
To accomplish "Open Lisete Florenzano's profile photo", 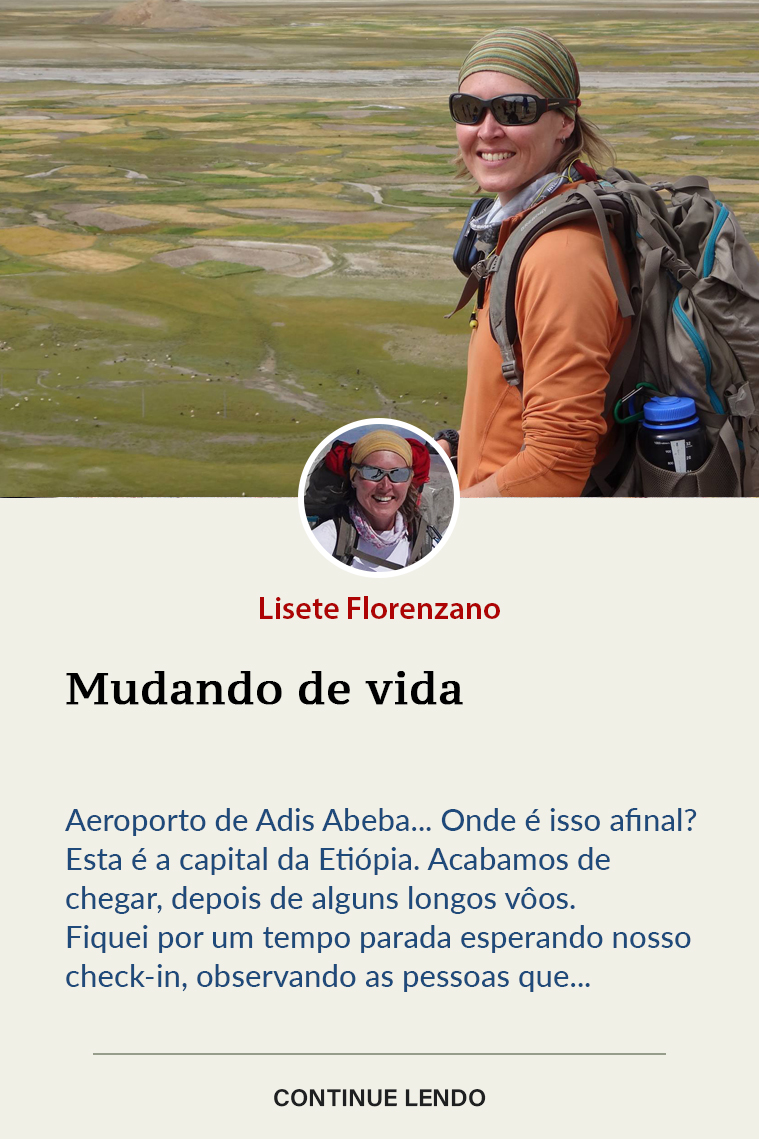I will pyautogui.click(x=379, y=499).
